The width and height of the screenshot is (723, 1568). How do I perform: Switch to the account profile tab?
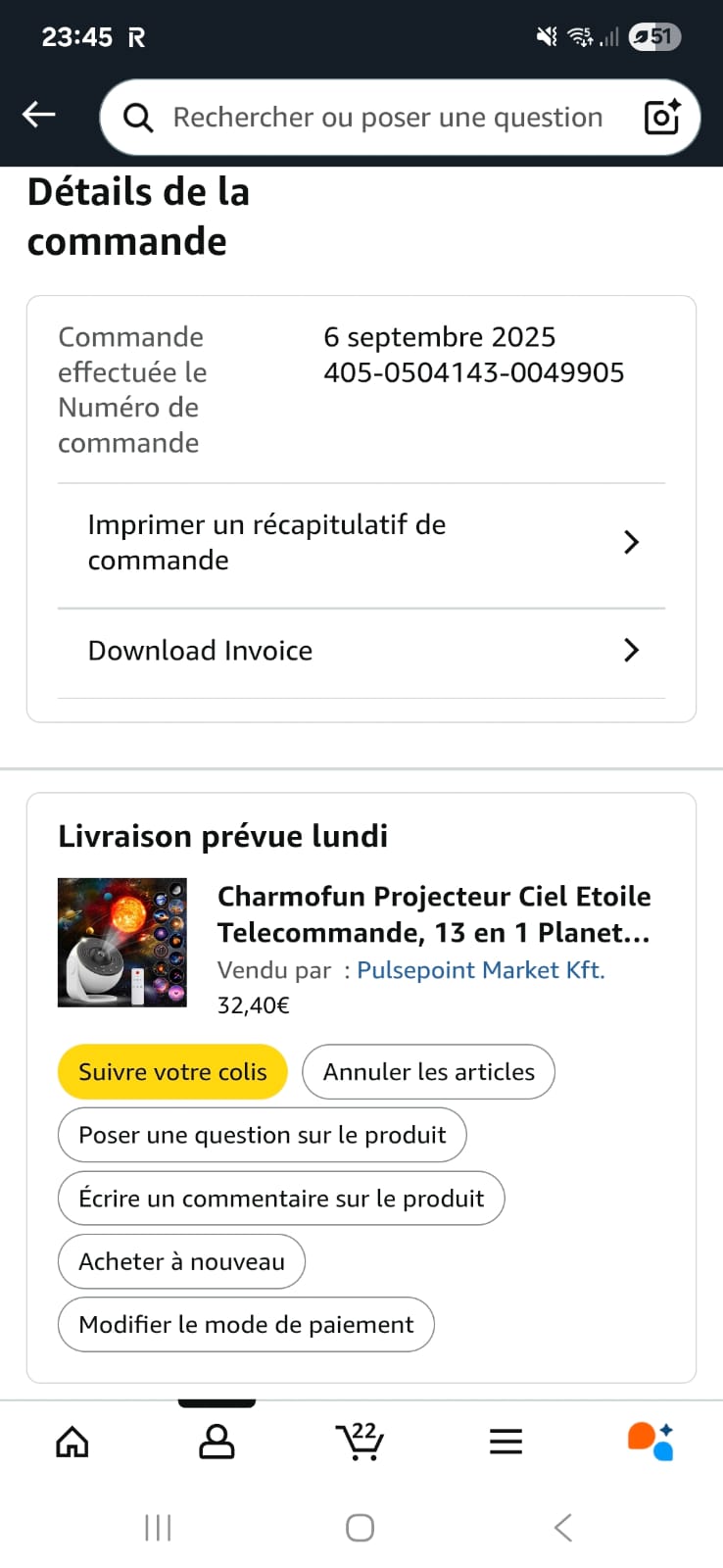point(217,1442)
